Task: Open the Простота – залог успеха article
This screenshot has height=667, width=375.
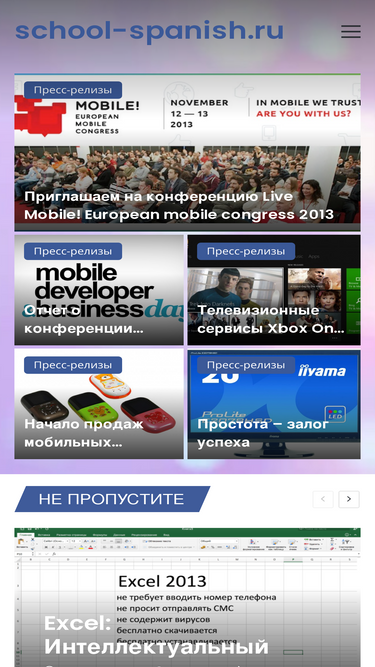Action: 263,433
